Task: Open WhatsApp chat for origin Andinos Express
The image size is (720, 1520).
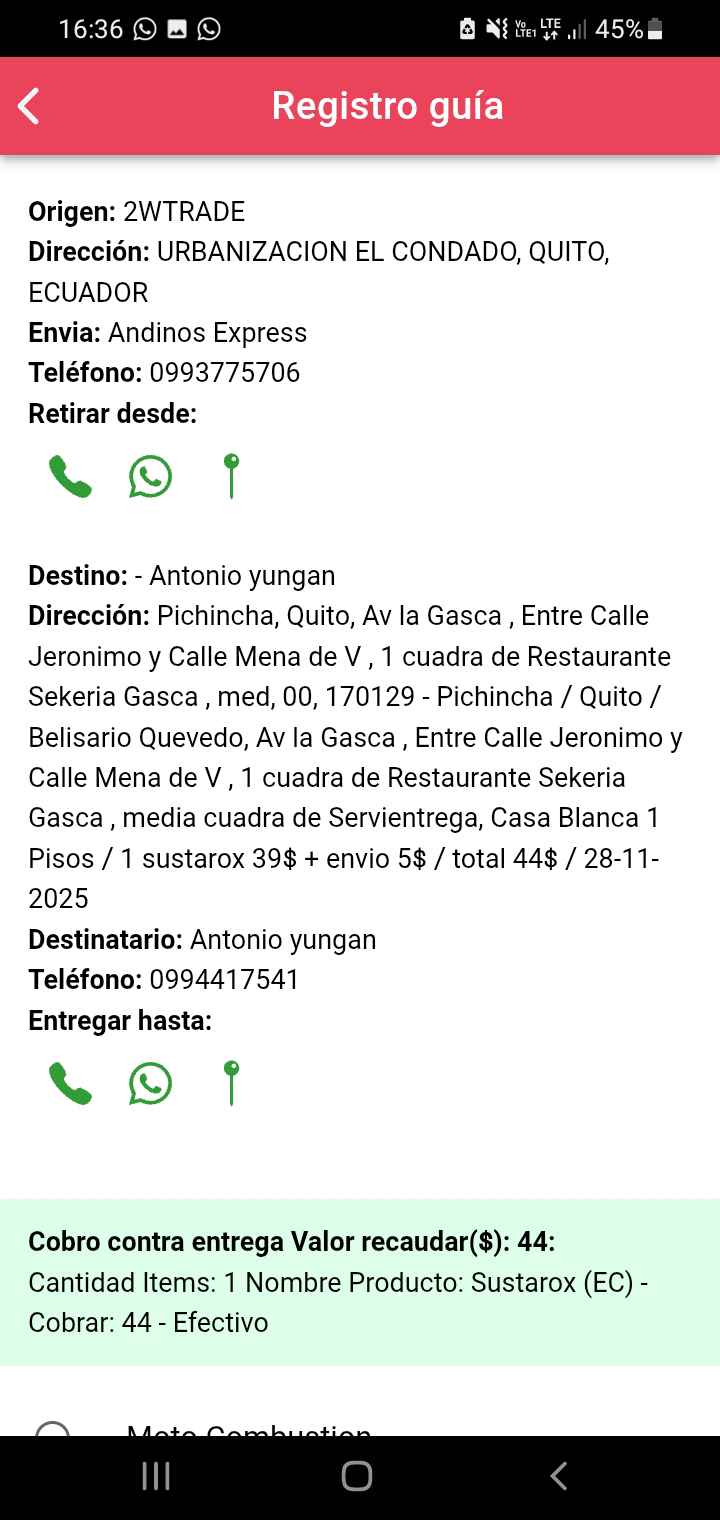Action: click(150, 476)
